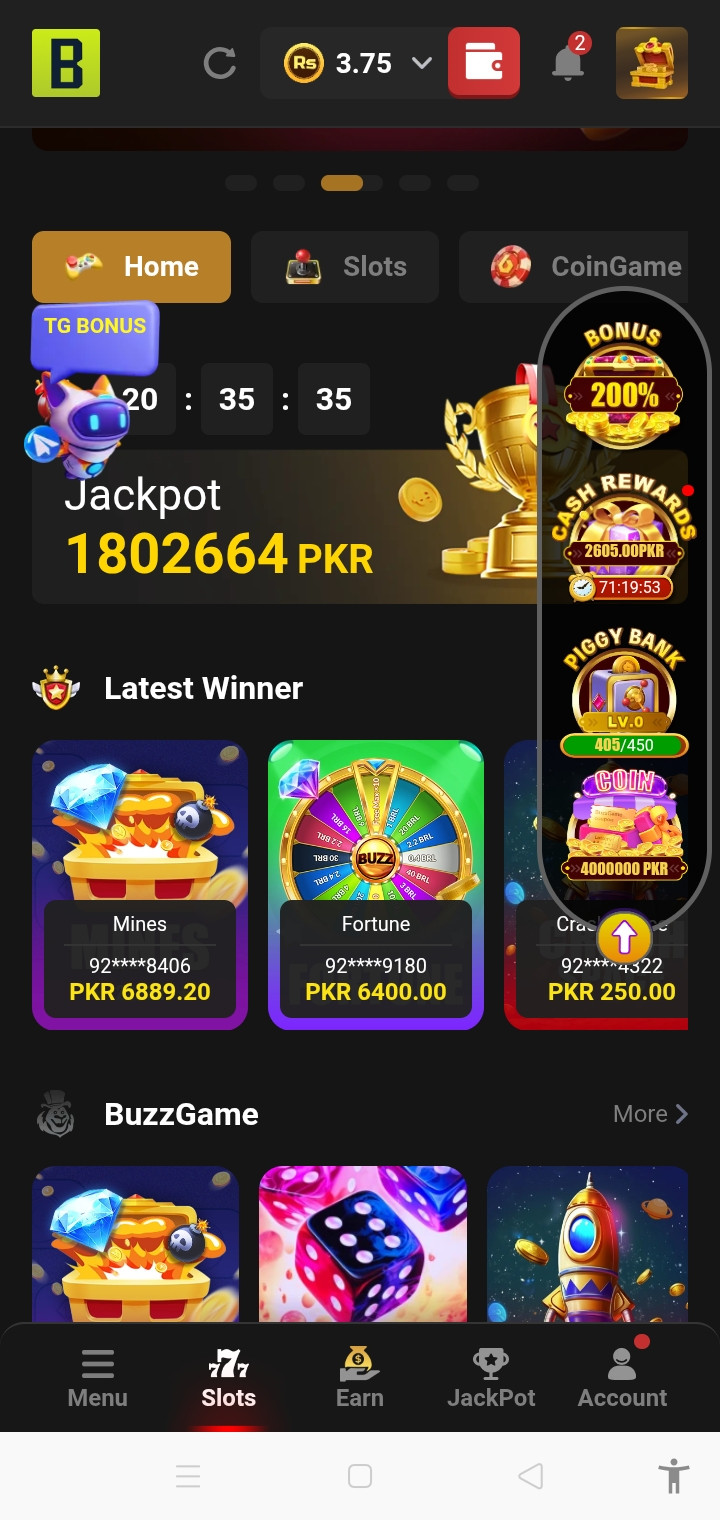Image resolution: width=720 pixels, height=1520 pixels.
Task: Open the red wallet button
Action: pyautogui.click(x=483, y=63)
